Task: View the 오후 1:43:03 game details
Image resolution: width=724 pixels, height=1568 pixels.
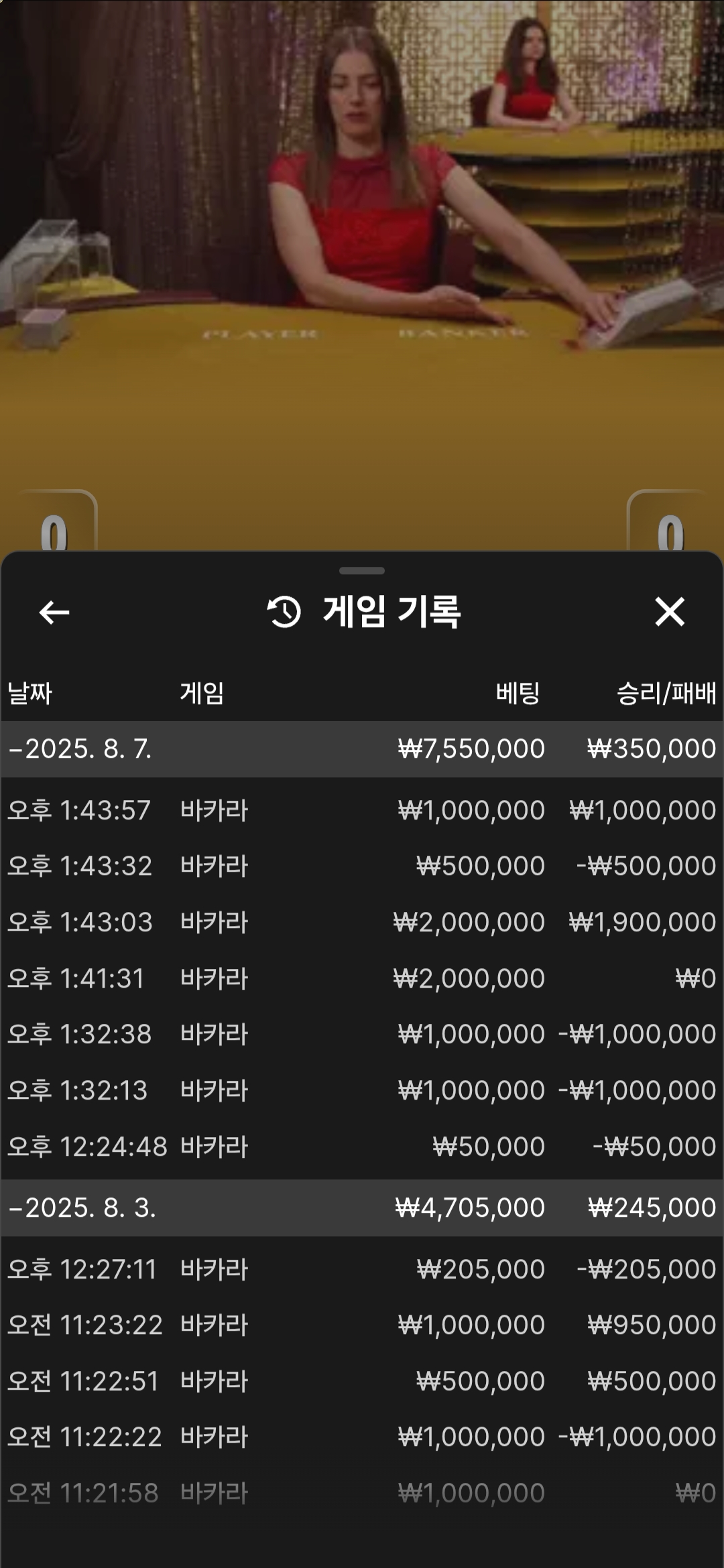Action: click(362, 922)
